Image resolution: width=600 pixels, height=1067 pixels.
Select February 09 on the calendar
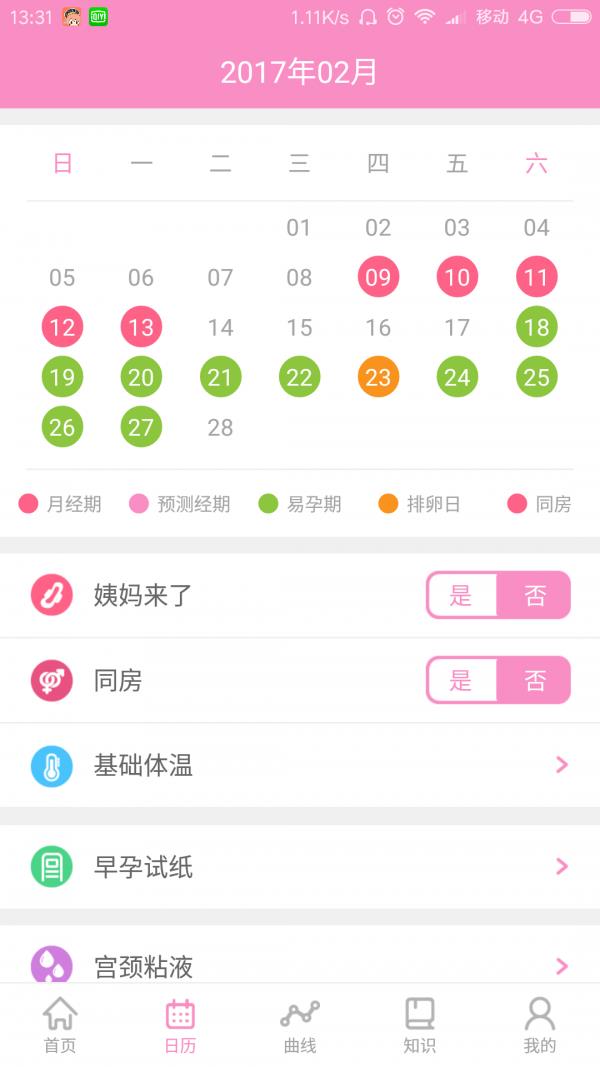pos(378,277)
